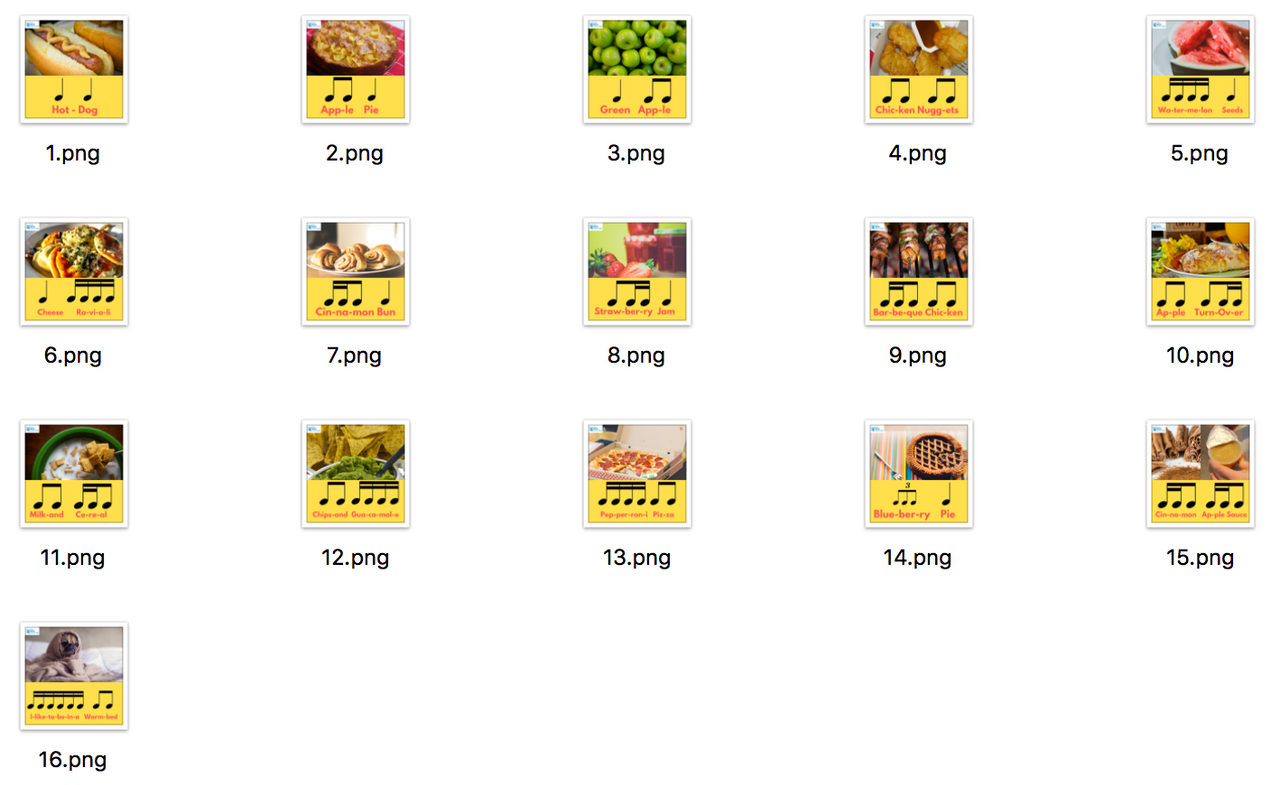Select the 9.png file
Screen dimensions: 1280x785
click(918, 272)
